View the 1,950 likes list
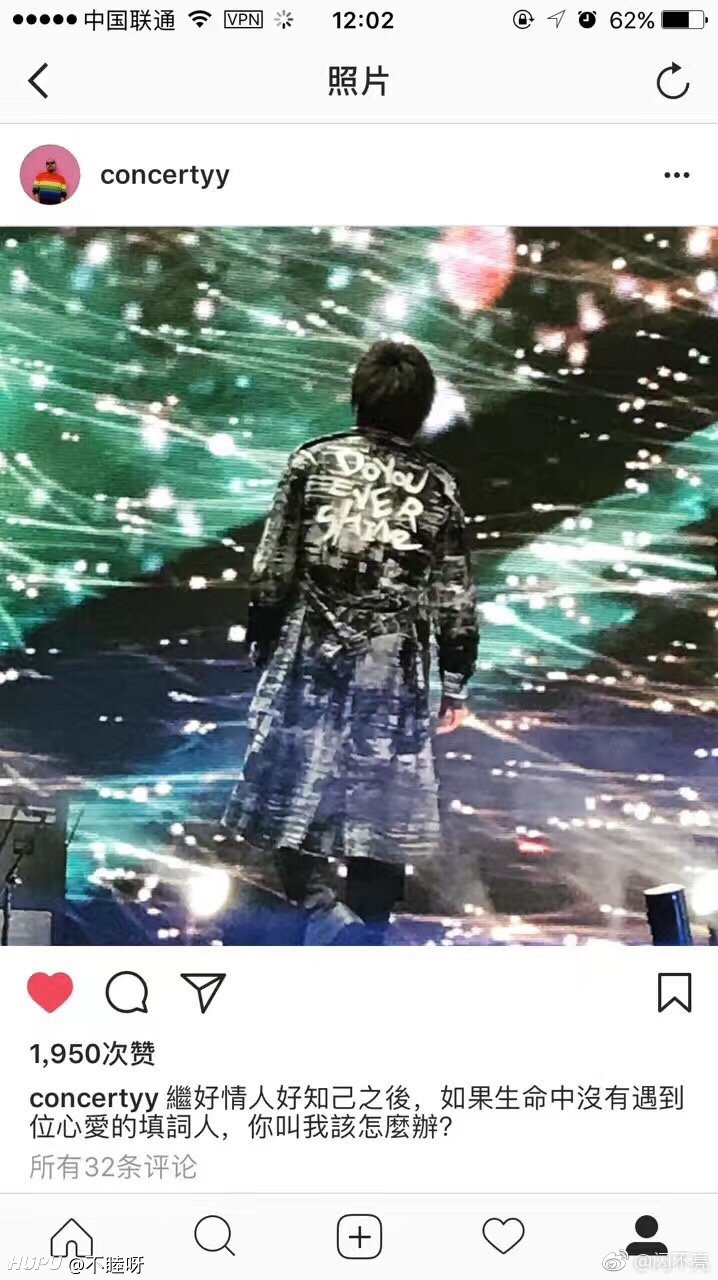The width and height of the screenshot is (718, 1280). click(x=92, y=1053)
